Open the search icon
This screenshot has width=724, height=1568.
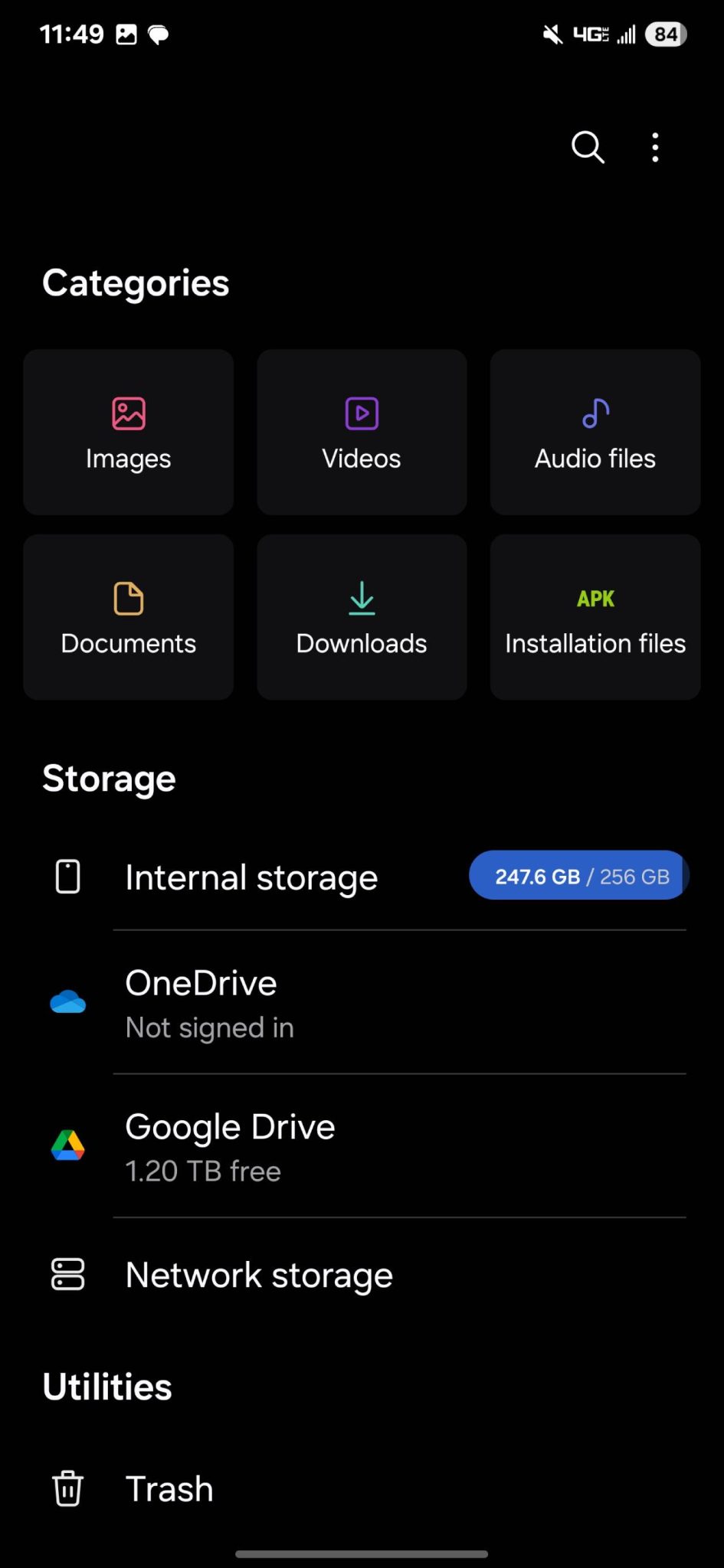tap(588, 147)
